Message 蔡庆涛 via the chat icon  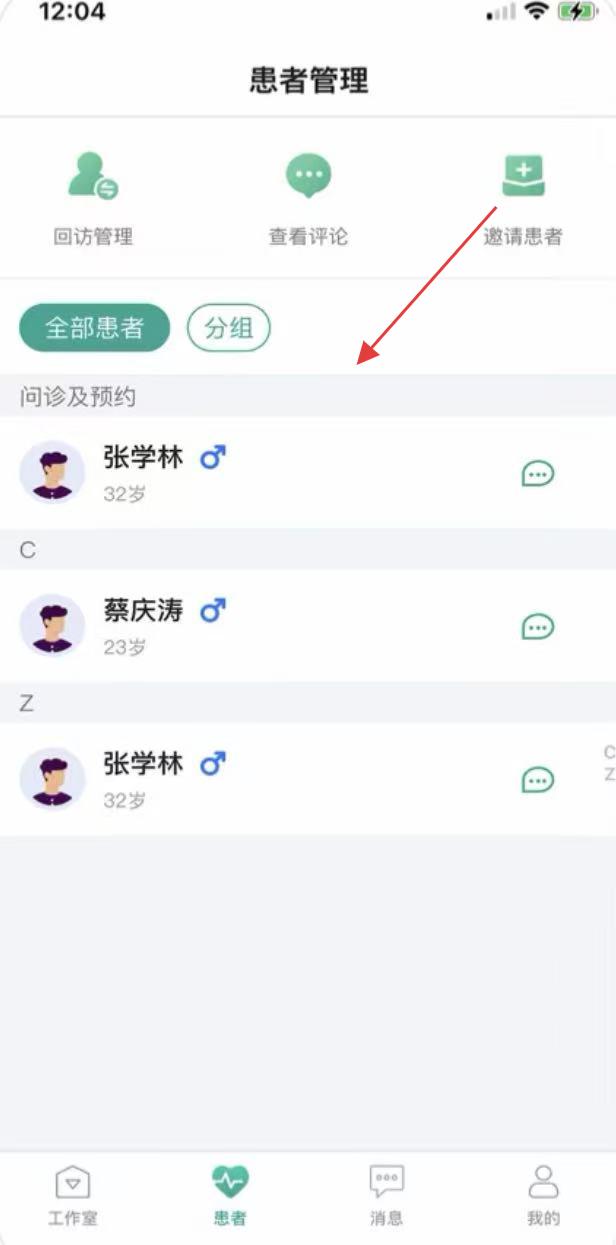pos(538,627)
